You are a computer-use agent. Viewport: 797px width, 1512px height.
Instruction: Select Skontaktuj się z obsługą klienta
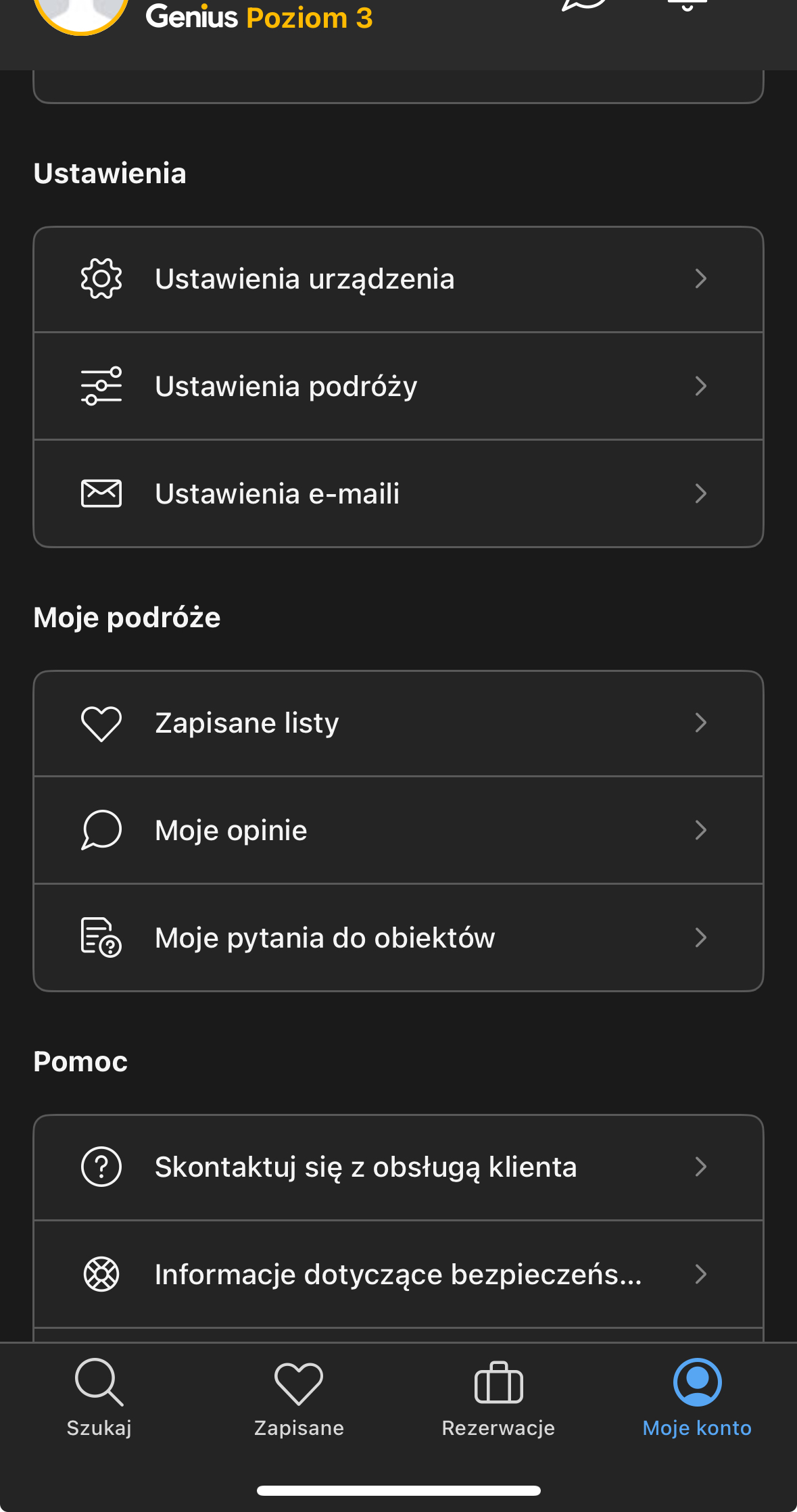pyautogui.click(x=398, y=1167)
